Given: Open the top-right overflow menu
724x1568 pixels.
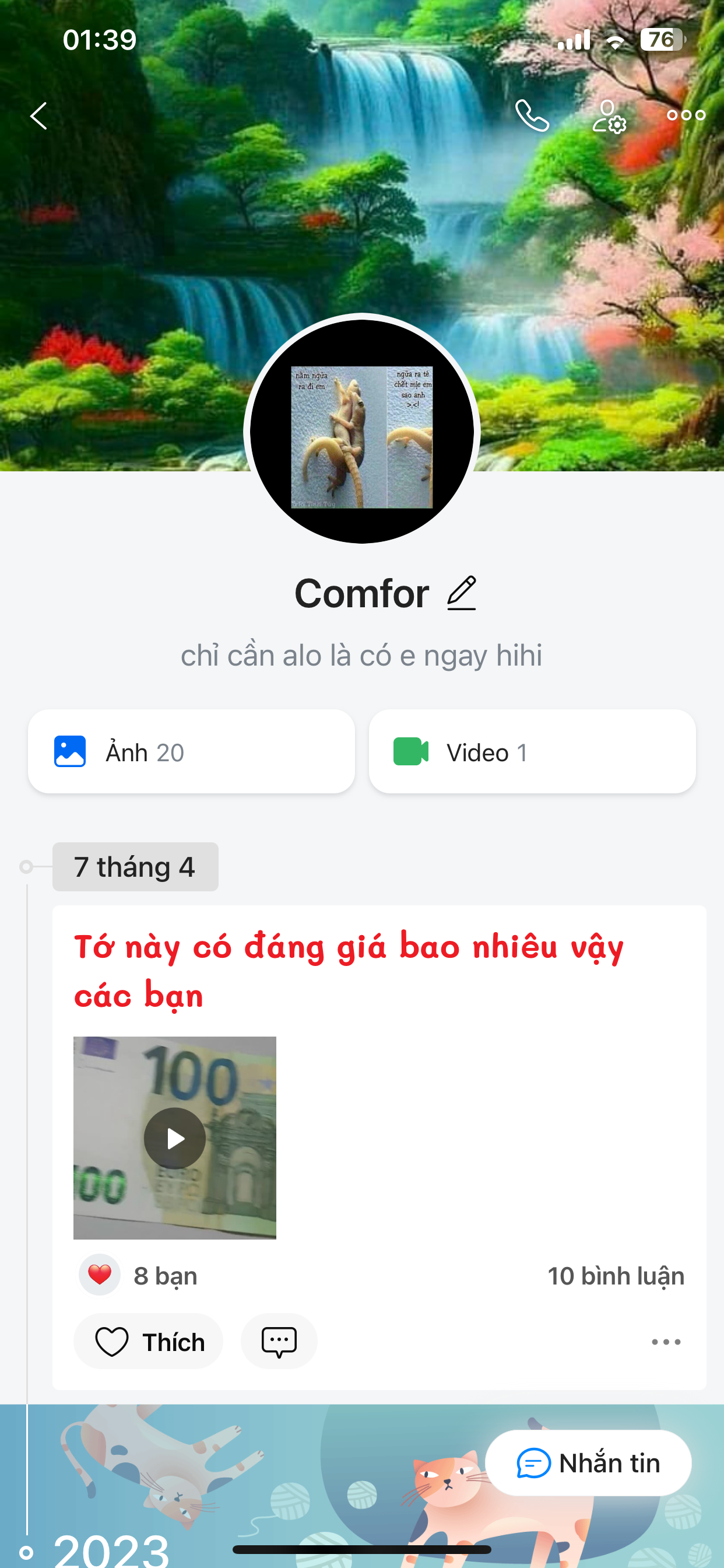Looking at the screenshot, I should (x=686, y=116).
